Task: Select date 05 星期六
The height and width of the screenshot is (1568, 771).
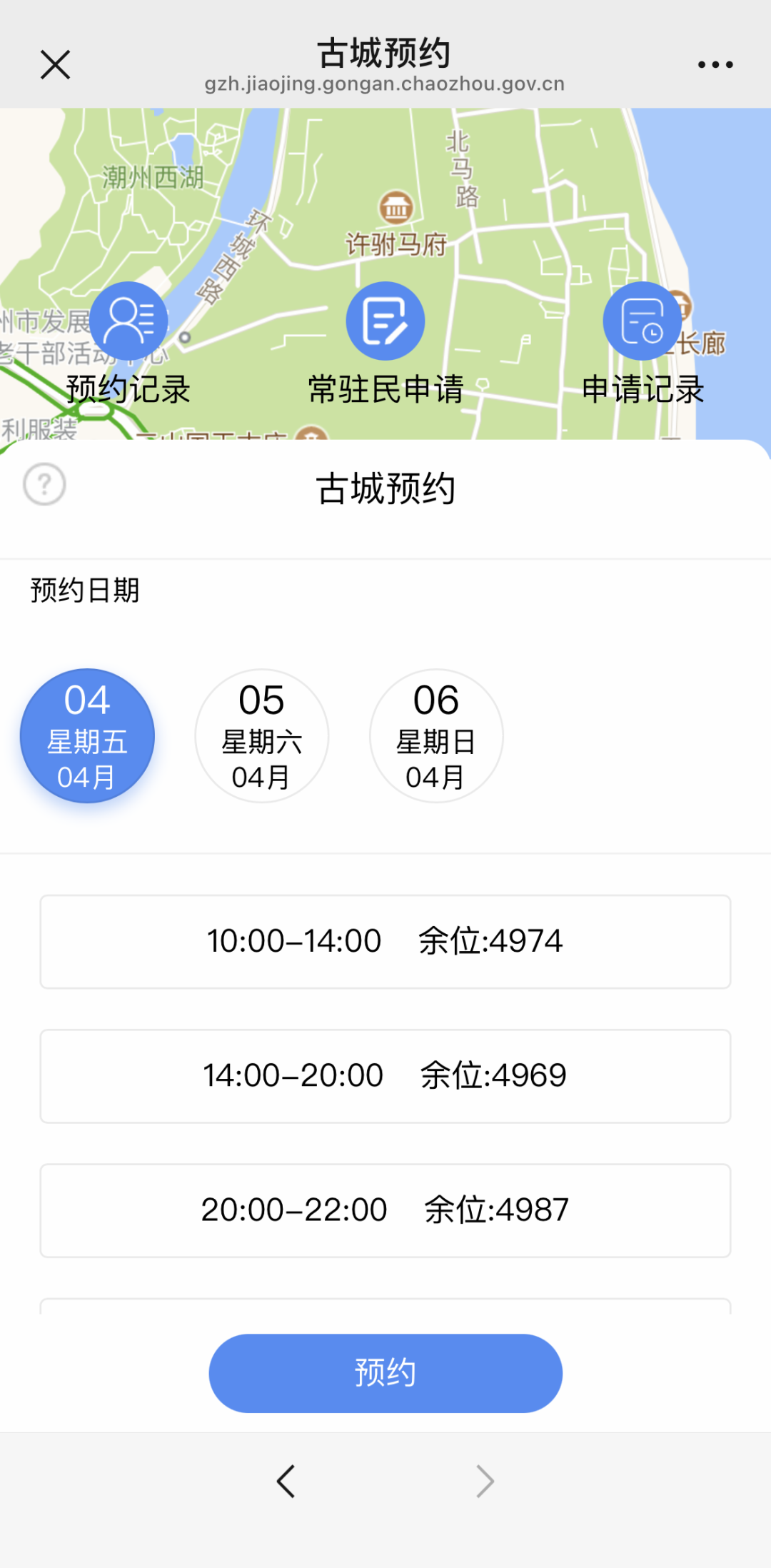Action: coord(262,736)
